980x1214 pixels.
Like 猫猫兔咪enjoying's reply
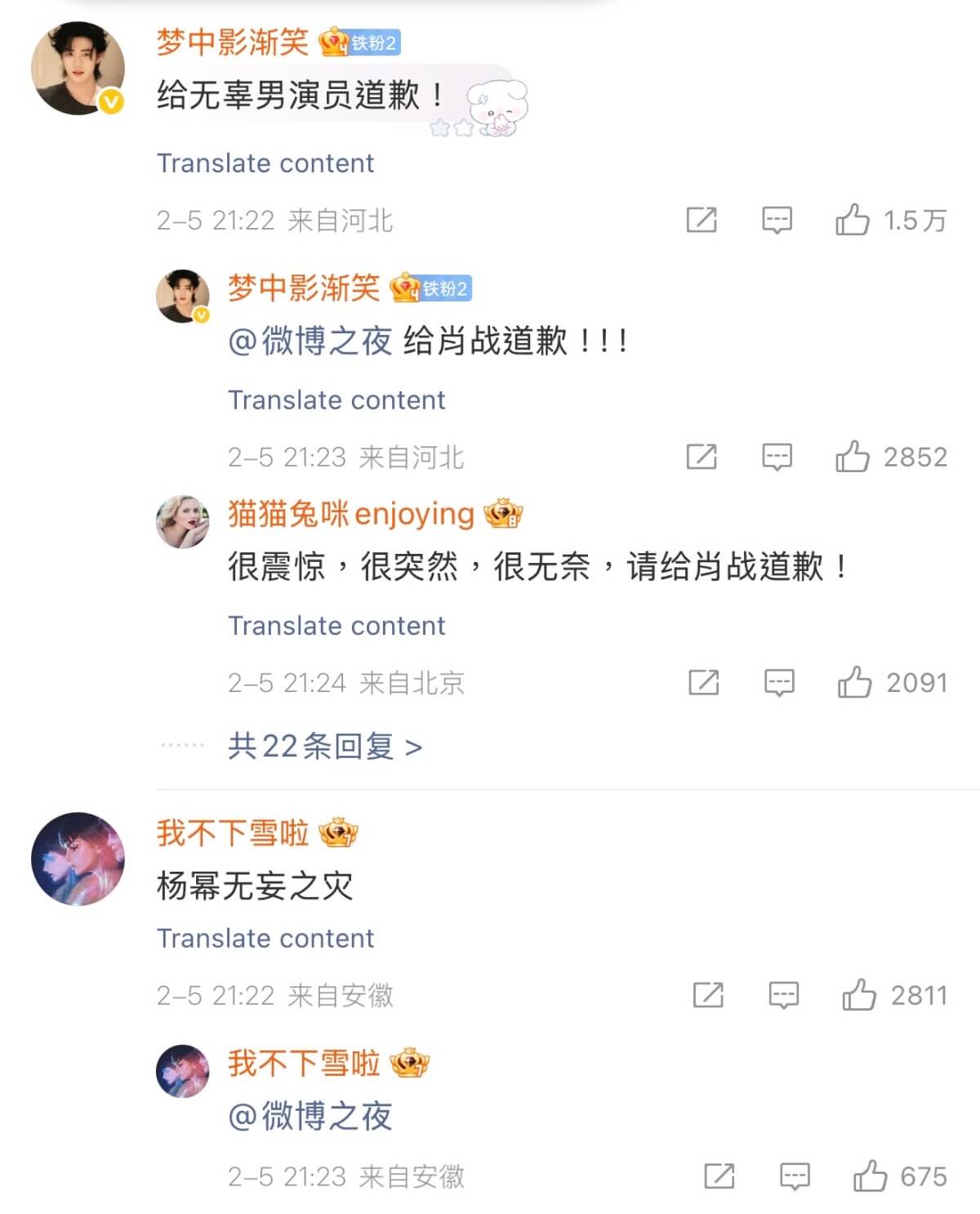click(854, 682)
